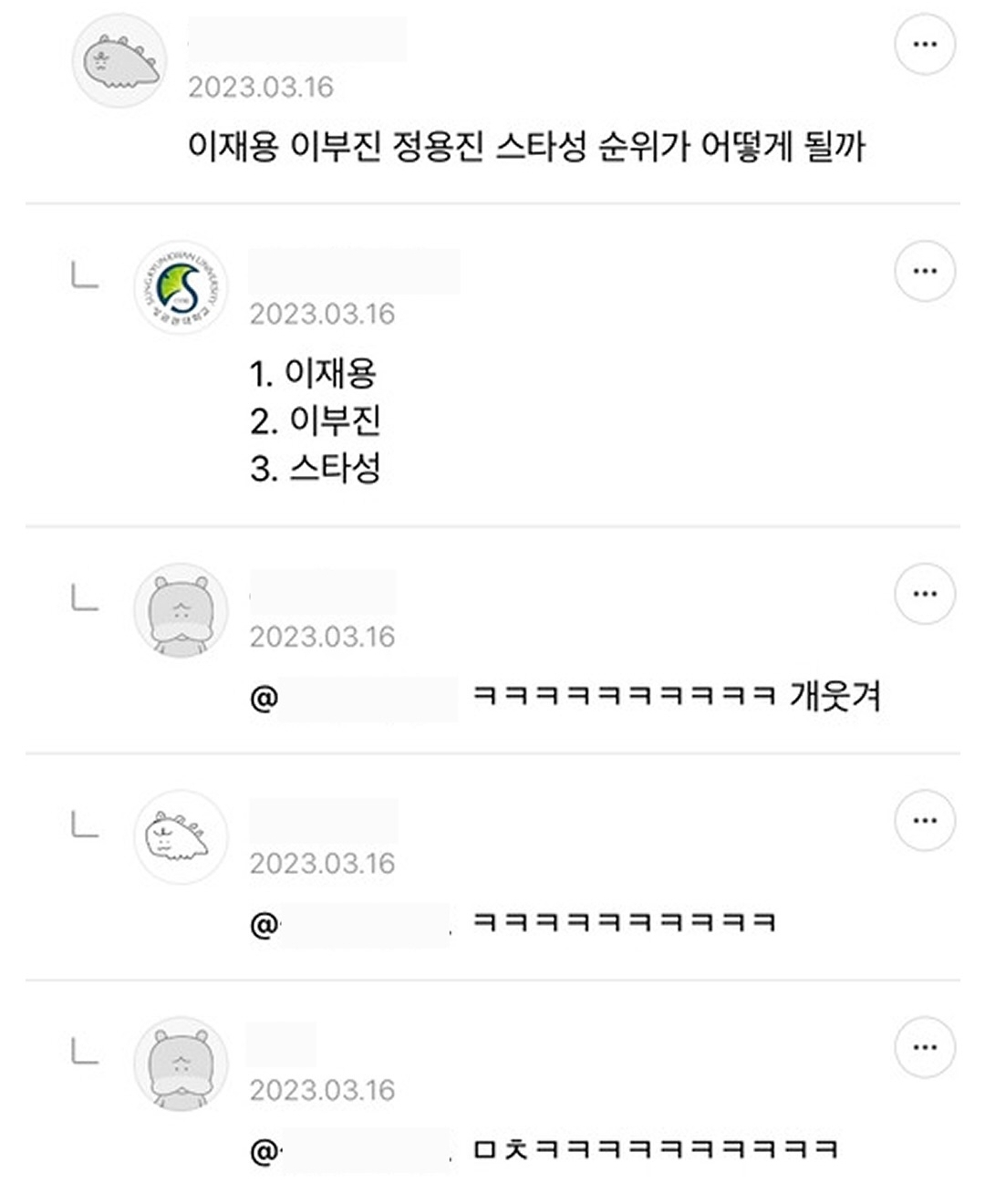Click the Sungkyunkwan University profile avatar
Image resolution: width=985 pixels, height=1204 pixels.
point(181,285)
